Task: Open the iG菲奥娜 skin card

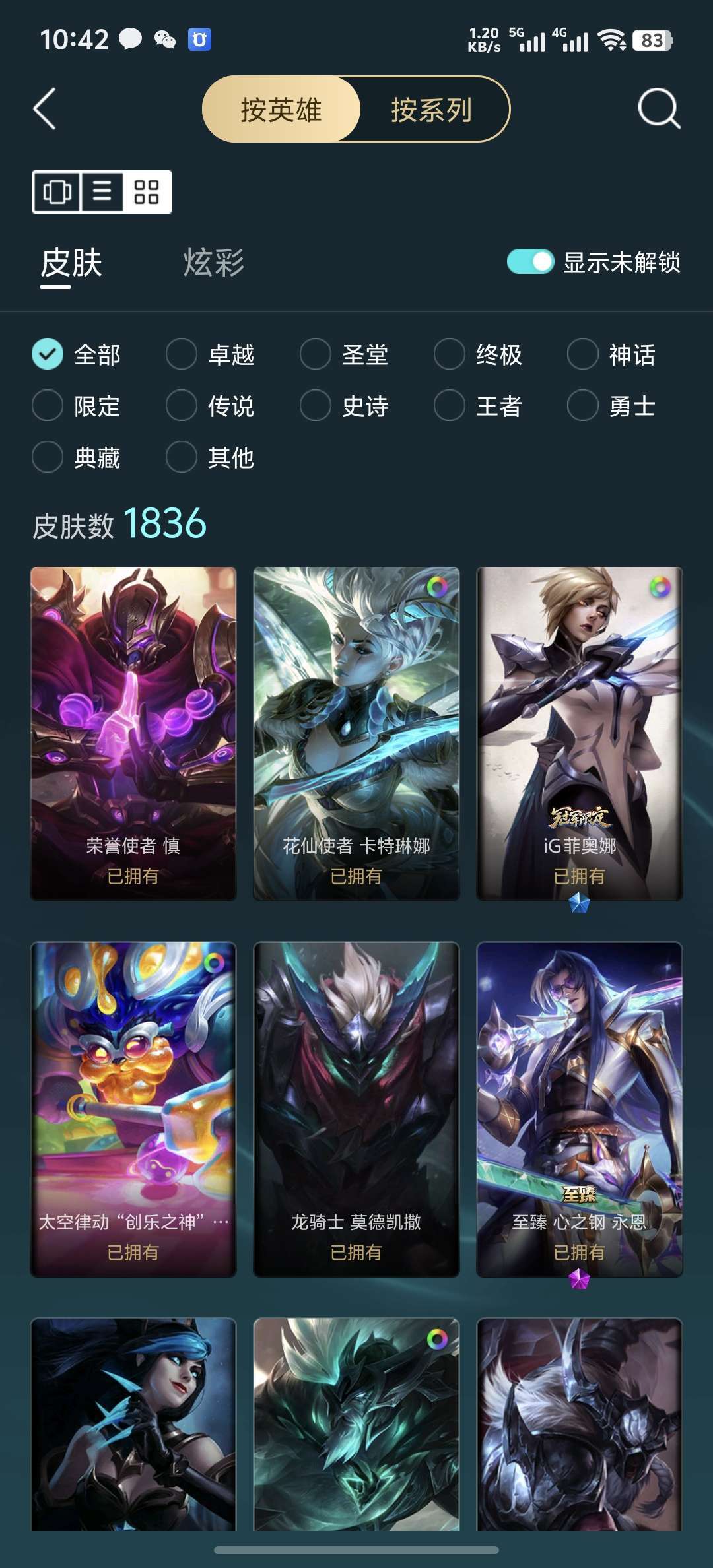Action: [x=580, y=734]
